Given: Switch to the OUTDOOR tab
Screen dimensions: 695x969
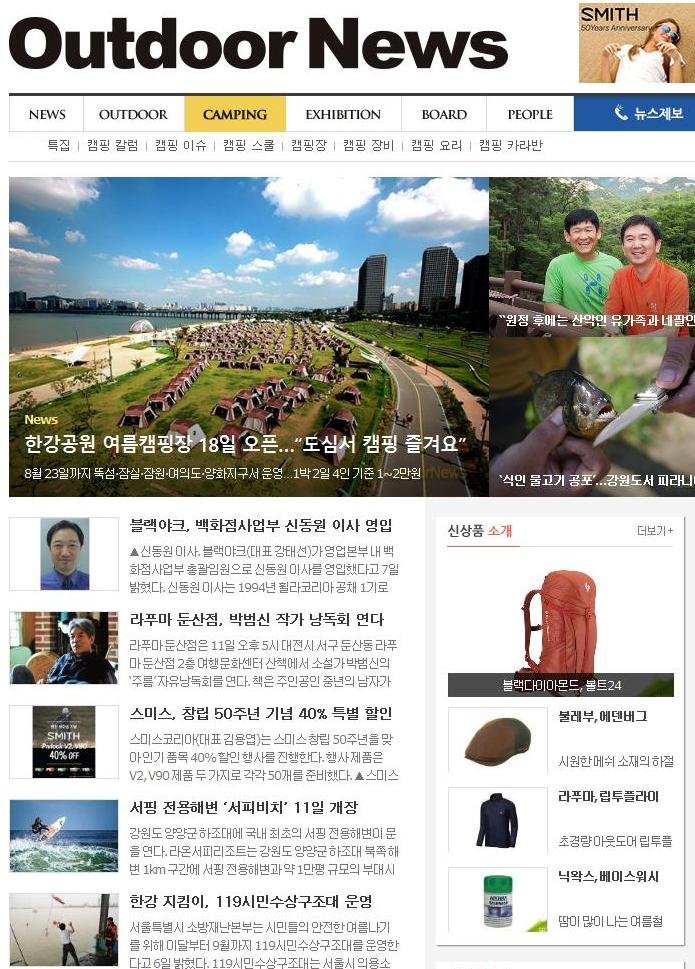Looking at the screenshot, I should 133,114.
